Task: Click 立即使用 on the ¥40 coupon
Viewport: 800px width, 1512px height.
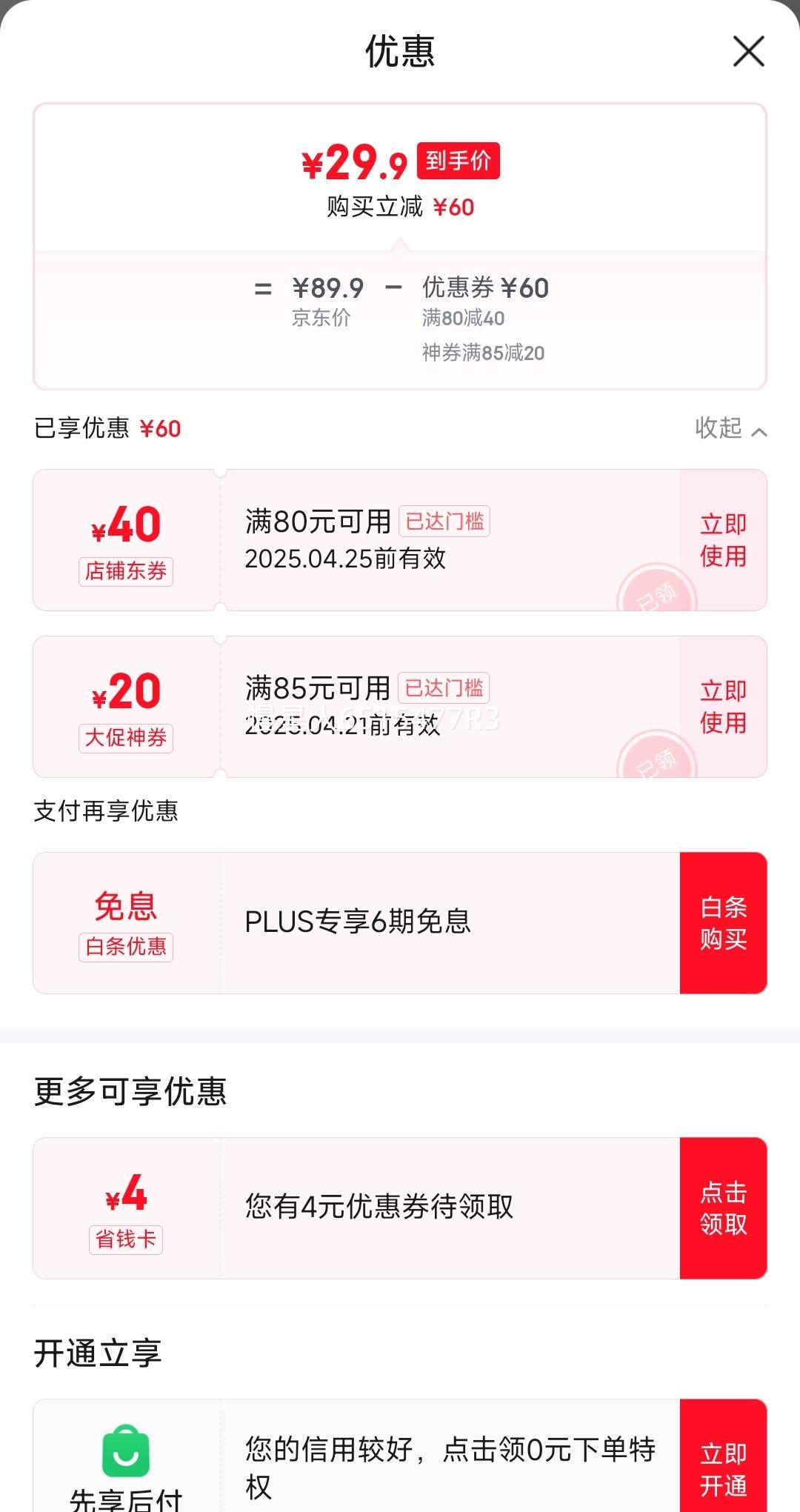Action: coord(722,539)
